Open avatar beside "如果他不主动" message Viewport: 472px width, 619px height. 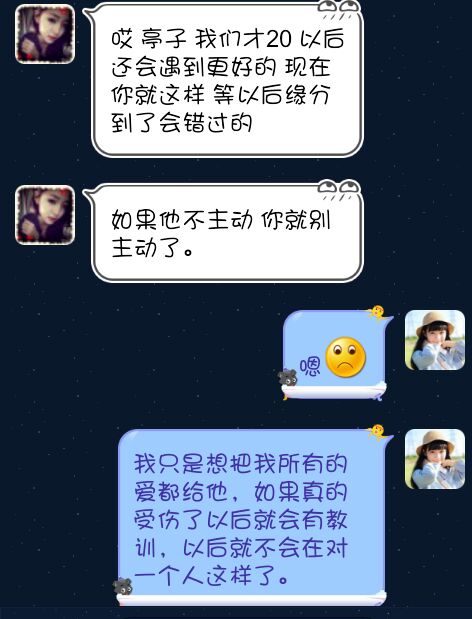[45, 215]
